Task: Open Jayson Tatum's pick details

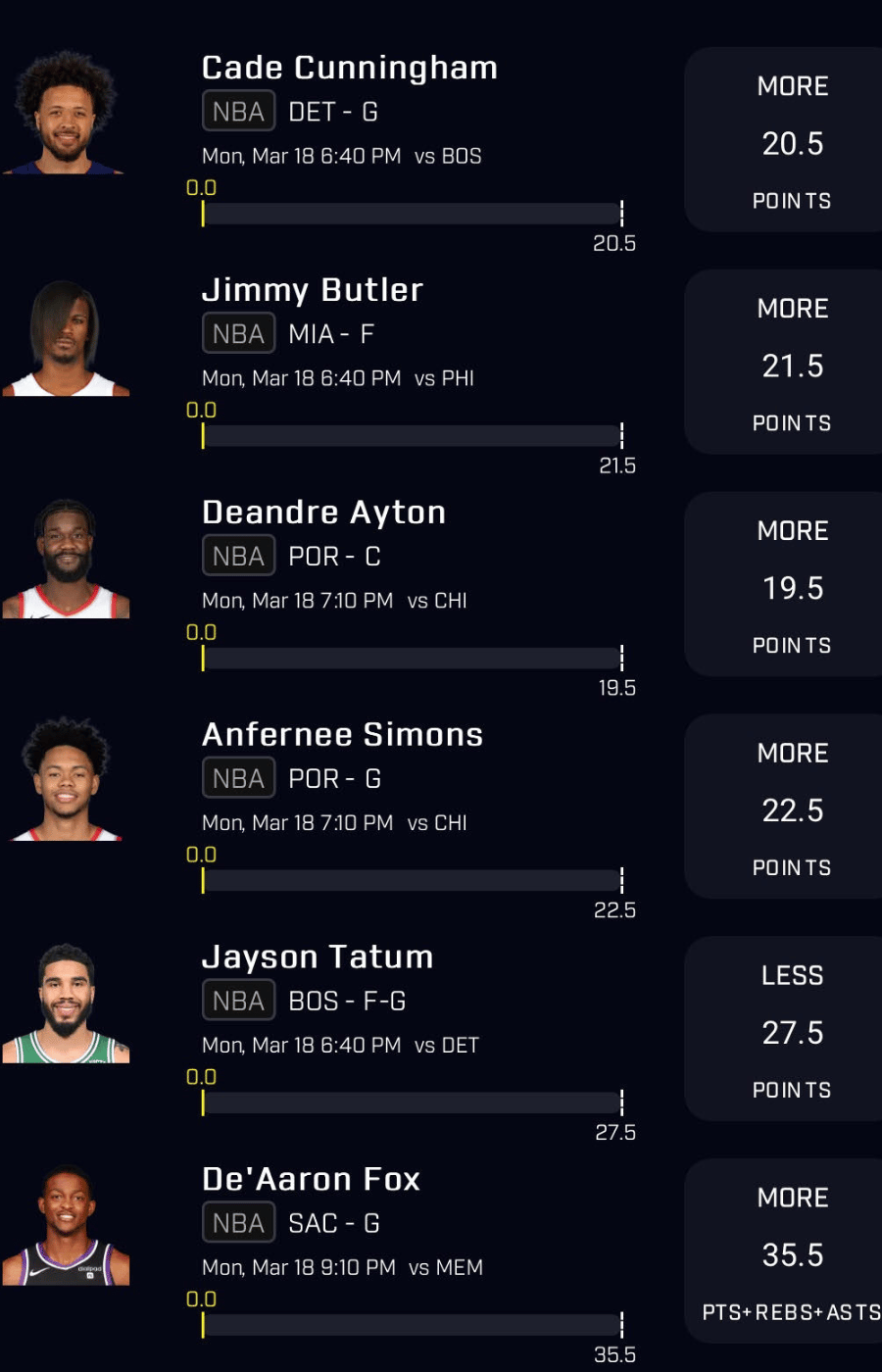Action: (x=318, y=958)
